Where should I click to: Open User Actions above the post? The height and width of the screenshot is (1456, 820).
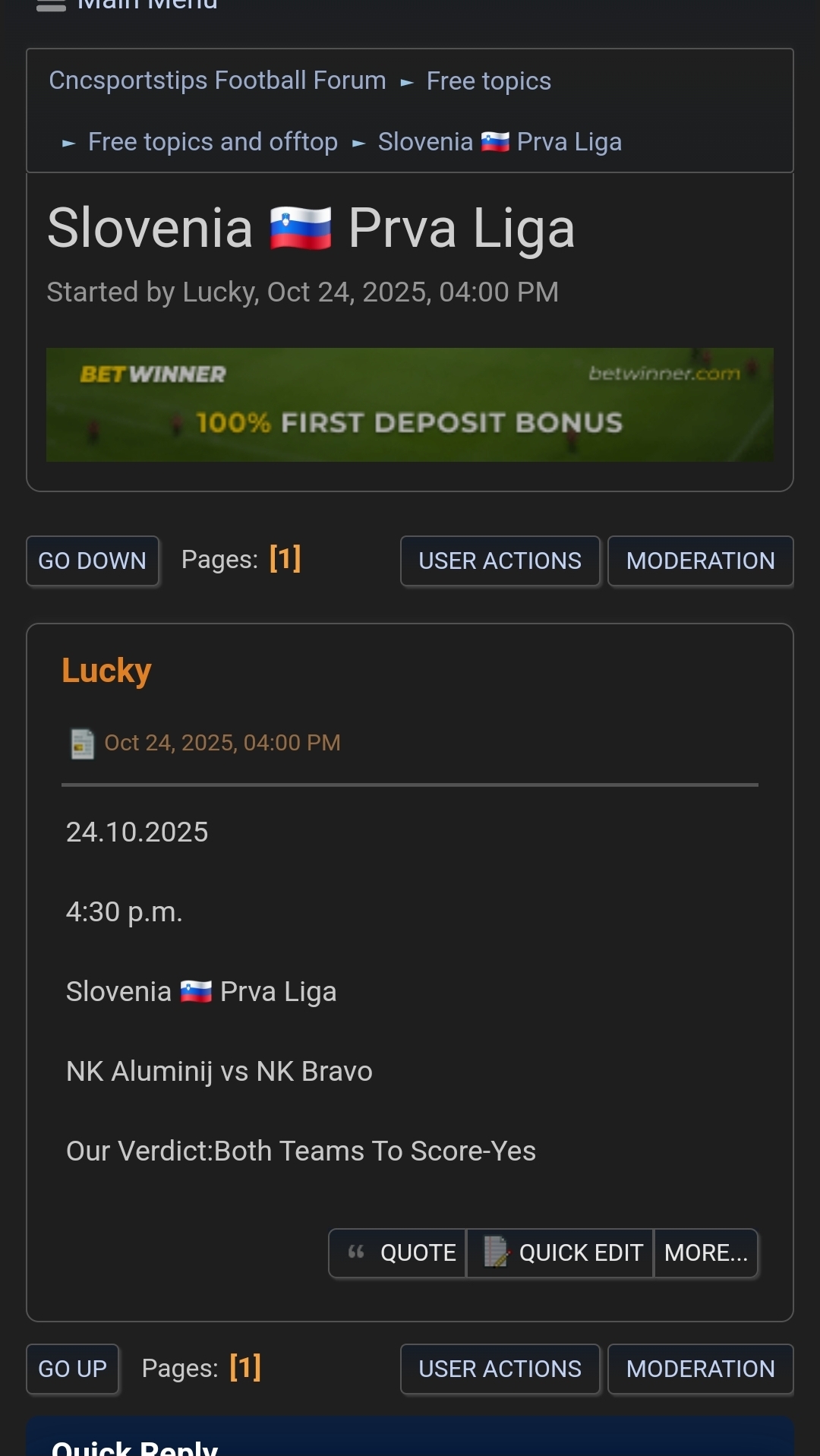click(500, 561)
